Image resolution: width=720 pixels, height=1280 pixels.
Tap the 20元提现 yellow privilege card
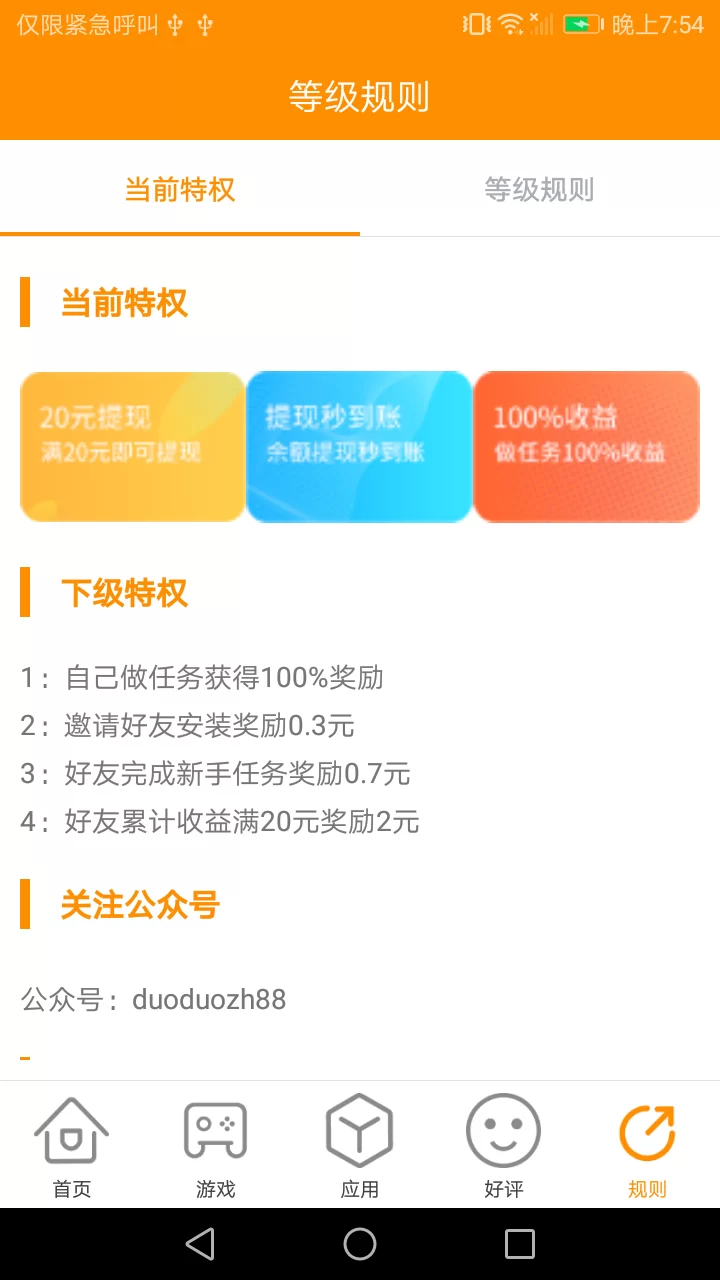tap(132, 446)
